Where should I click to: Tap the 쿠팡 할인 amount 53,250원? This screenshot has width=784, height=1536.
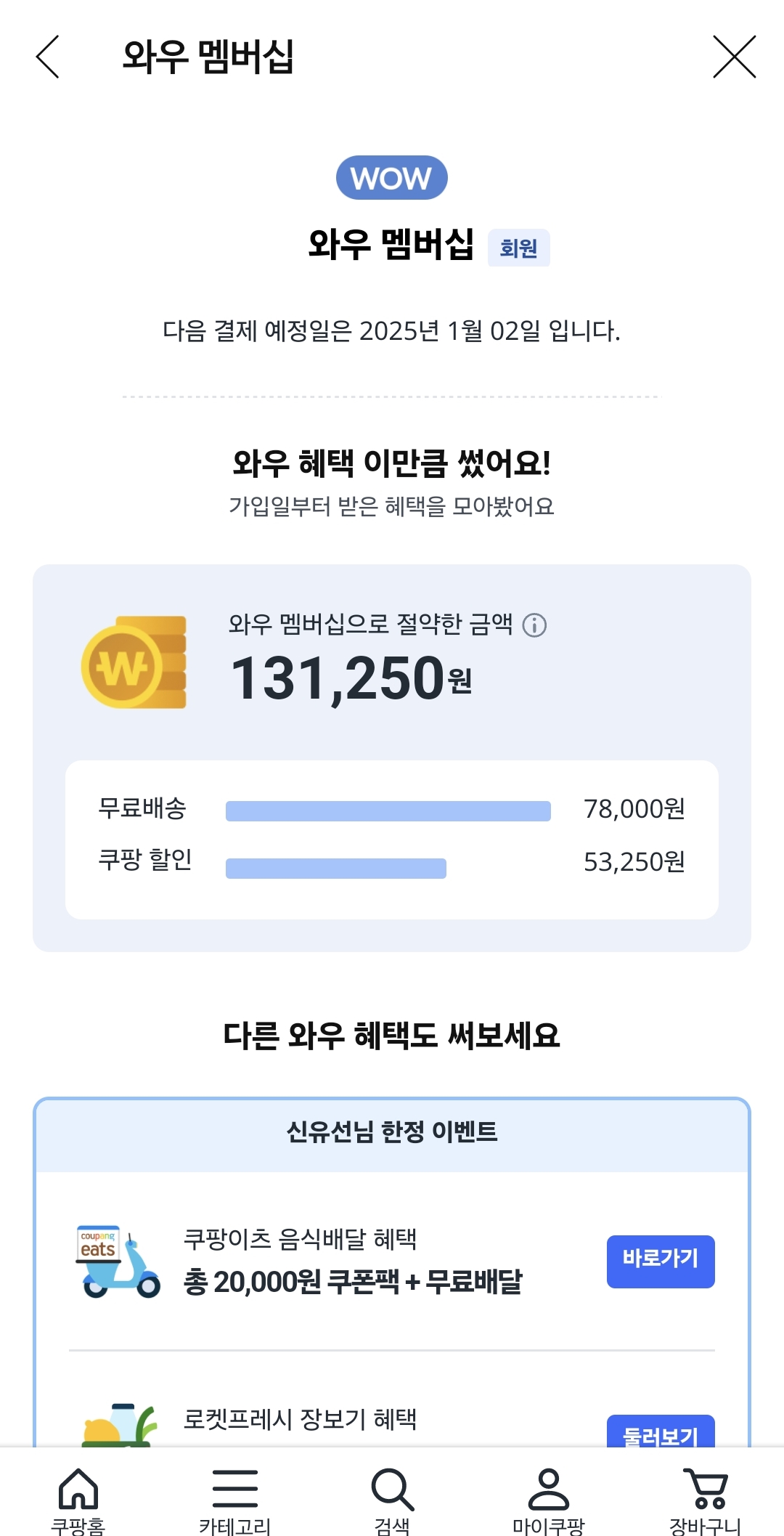[x=636, y=863]
